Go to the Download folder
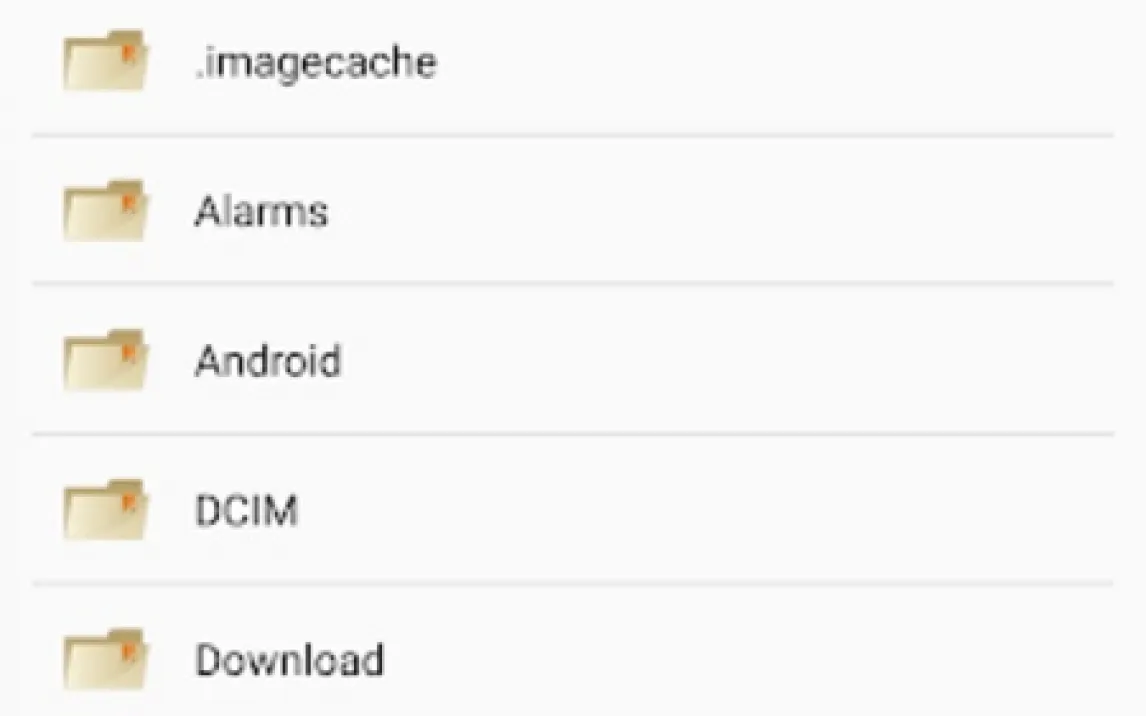 point(289,660)
